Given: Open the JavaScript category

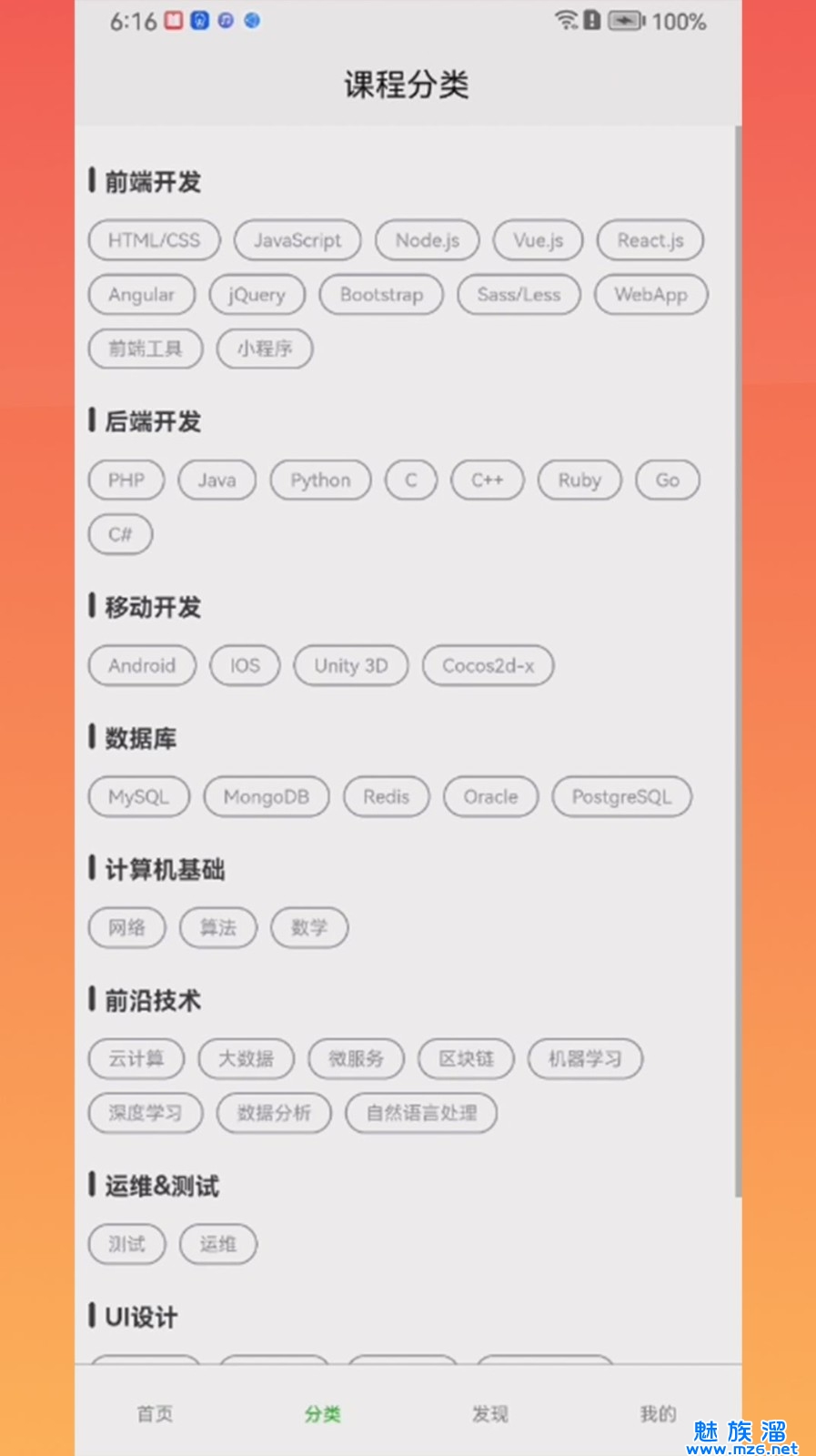Looking at the screenshot, I should (x=297, y=240).
